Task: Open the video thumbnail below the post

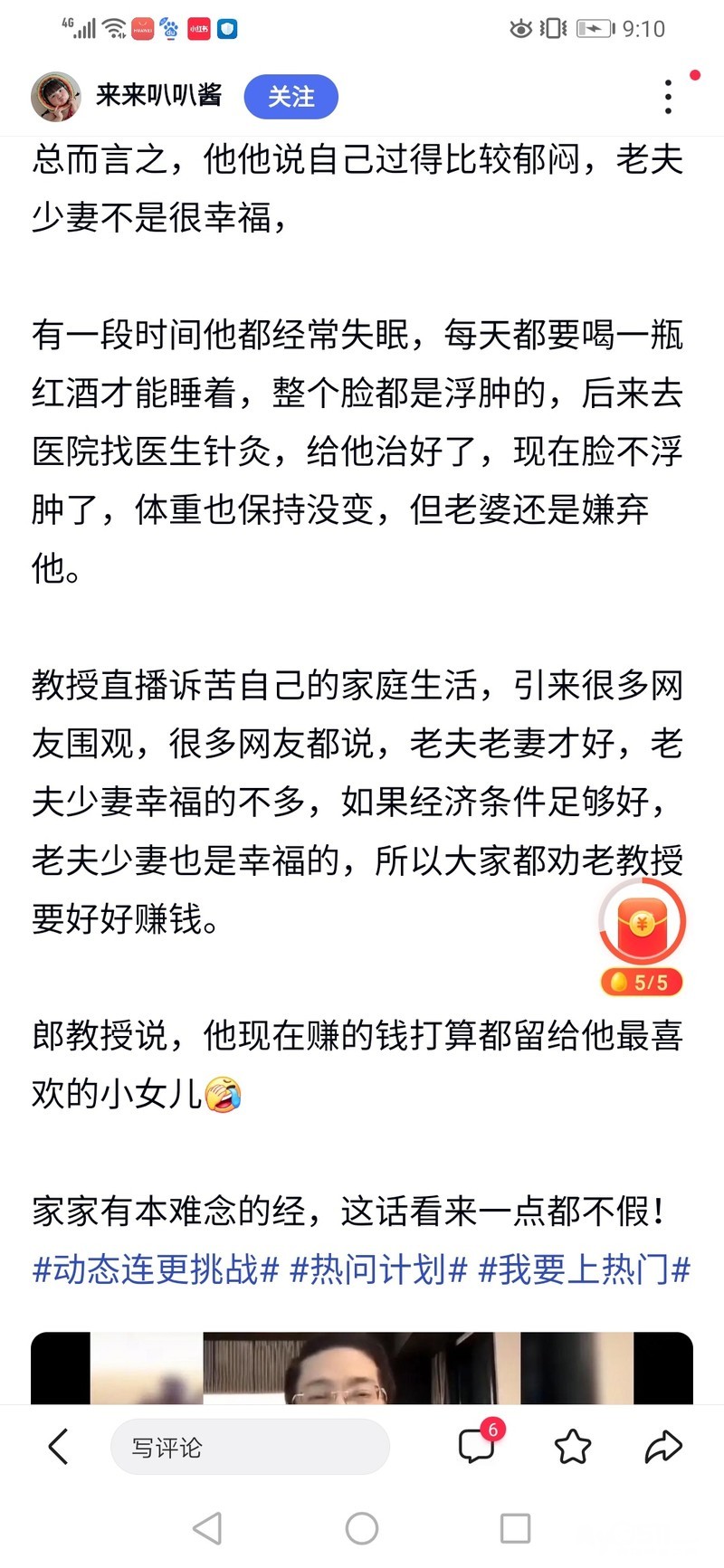Action: [362, 1367]
